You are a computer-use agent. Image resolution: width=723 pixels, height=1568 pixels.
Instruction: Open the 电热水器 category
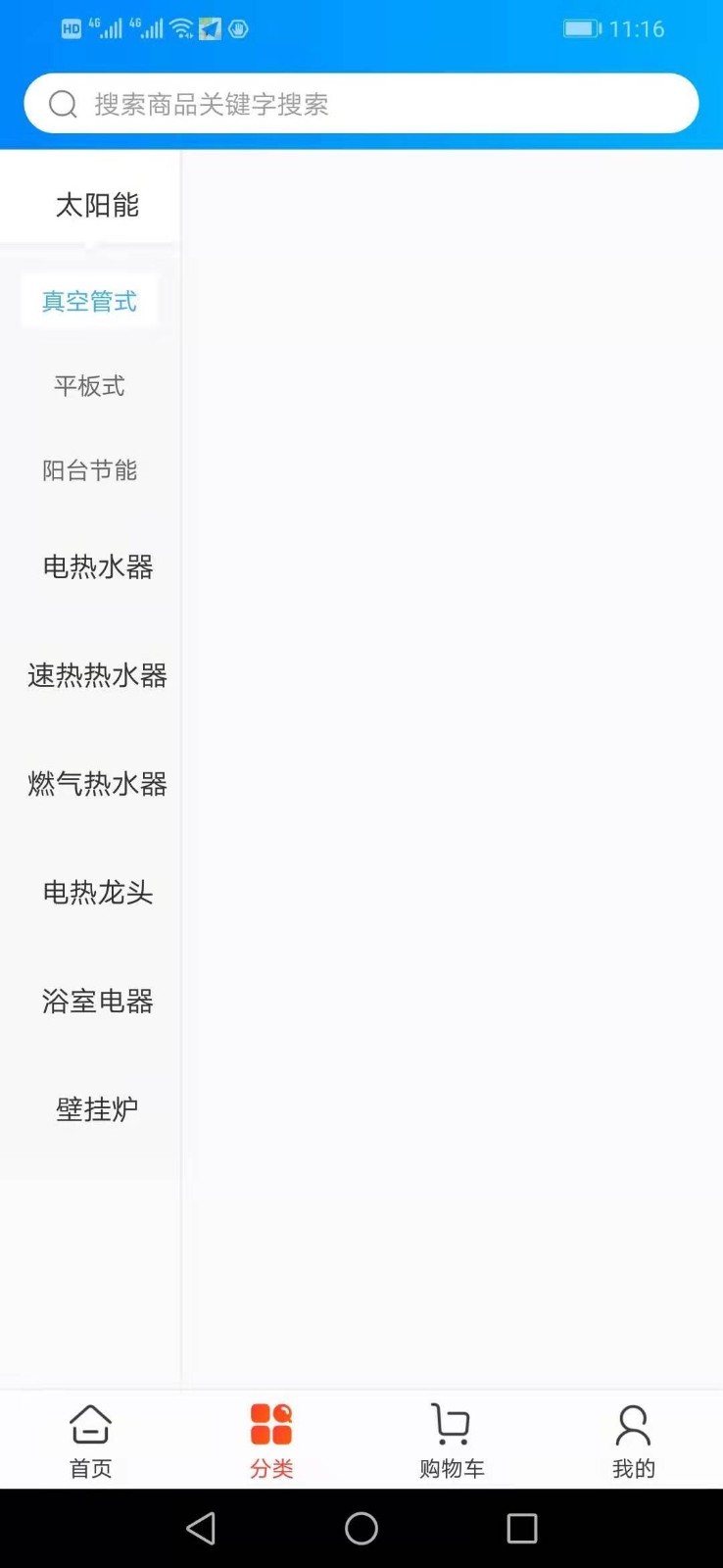97,566
